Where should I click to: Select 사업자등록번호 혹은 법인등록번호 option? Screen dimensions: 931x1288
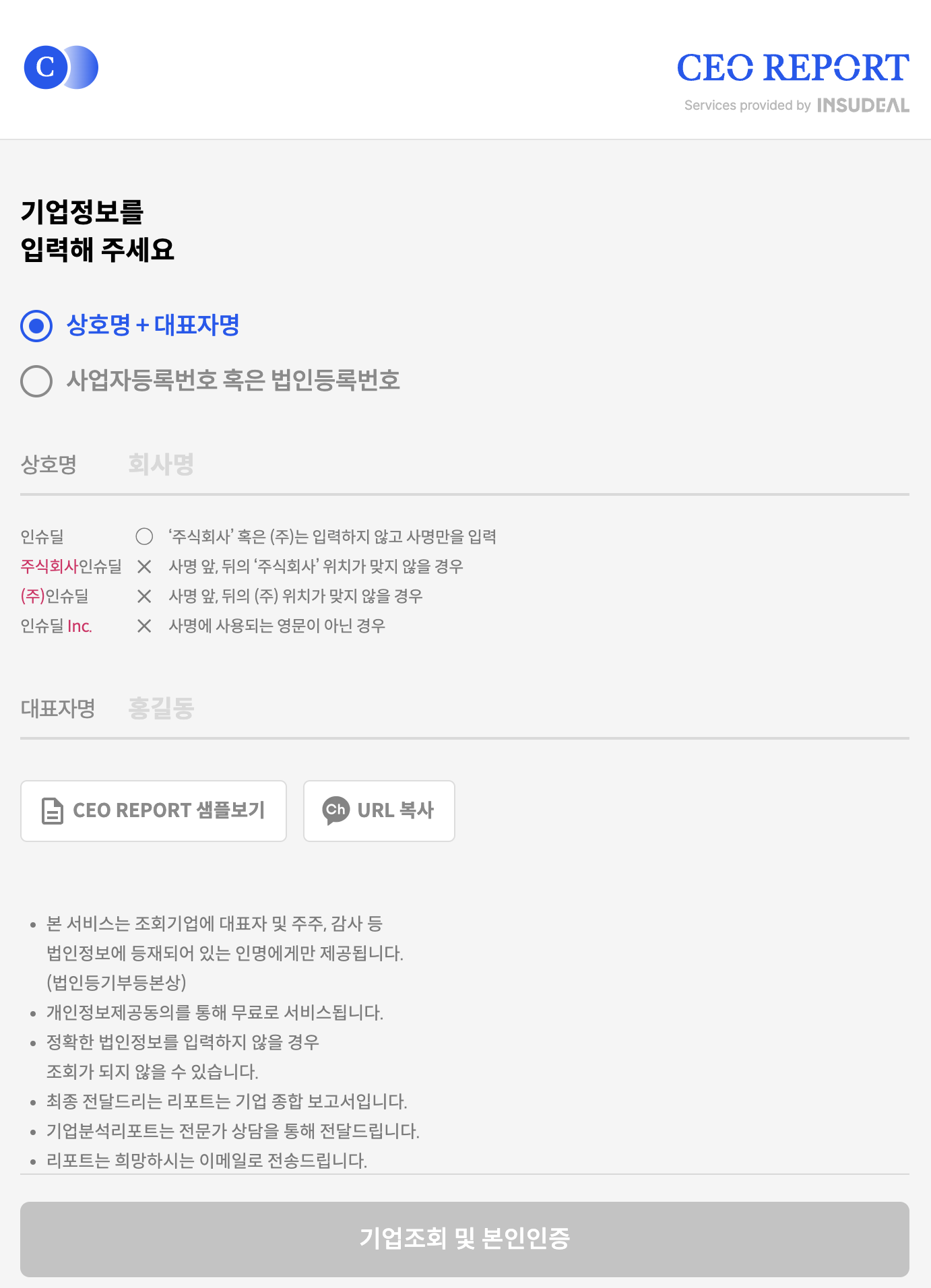tap(36, 381)
